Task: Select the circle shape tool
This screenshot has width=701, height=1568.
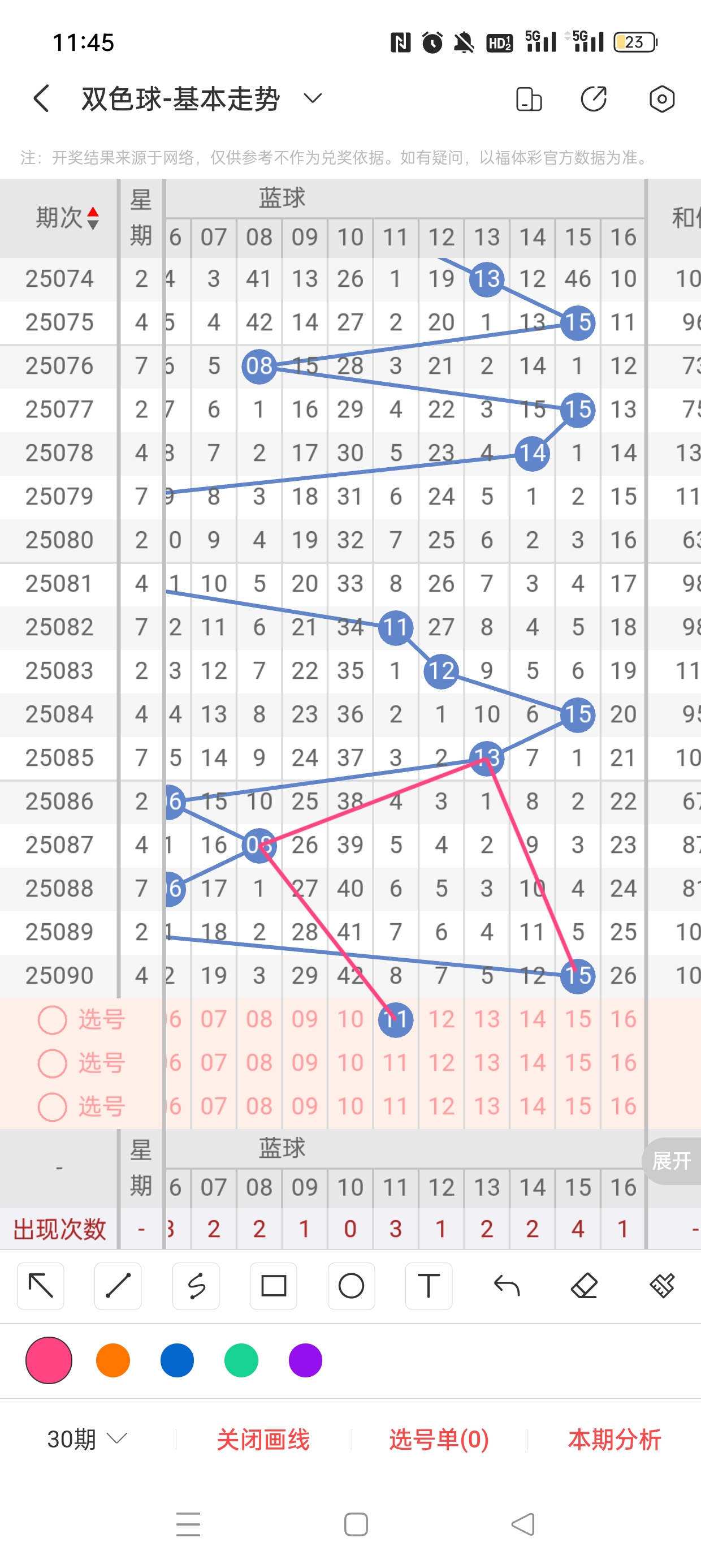Action: (x=351, y=1286)
